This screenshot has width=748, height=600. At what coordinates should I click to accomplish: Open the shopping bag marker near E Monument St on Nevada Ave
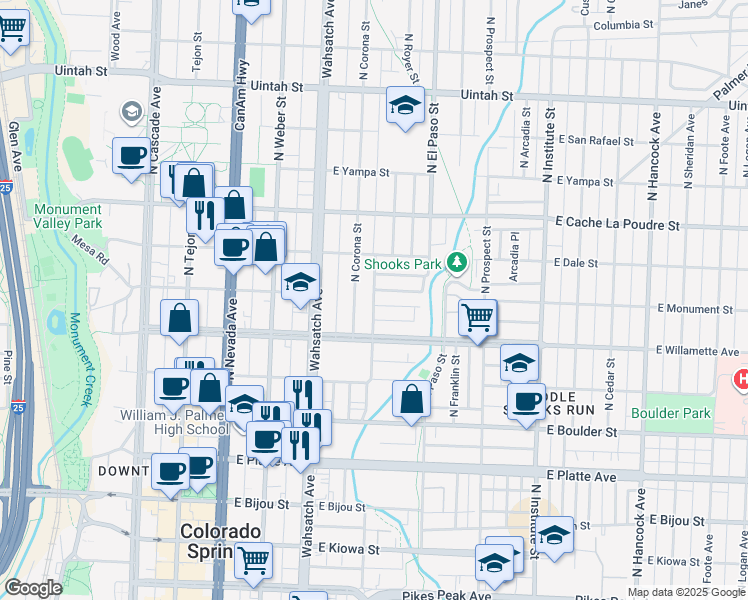(x=179, y=318)
